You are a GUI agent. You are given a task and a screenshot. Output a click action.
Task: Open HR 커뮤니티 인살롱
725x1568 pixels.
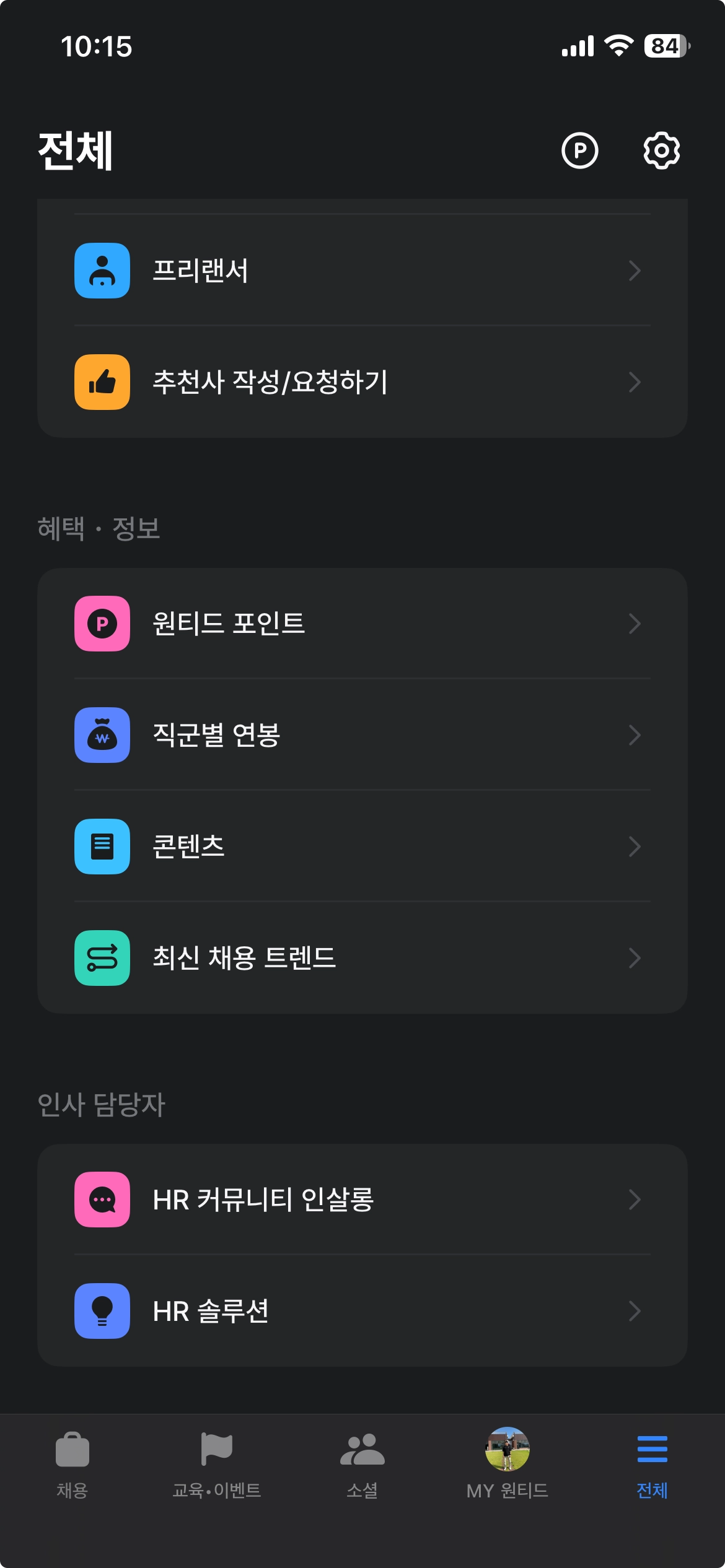pyautogui.click(x=362, y=1200)
